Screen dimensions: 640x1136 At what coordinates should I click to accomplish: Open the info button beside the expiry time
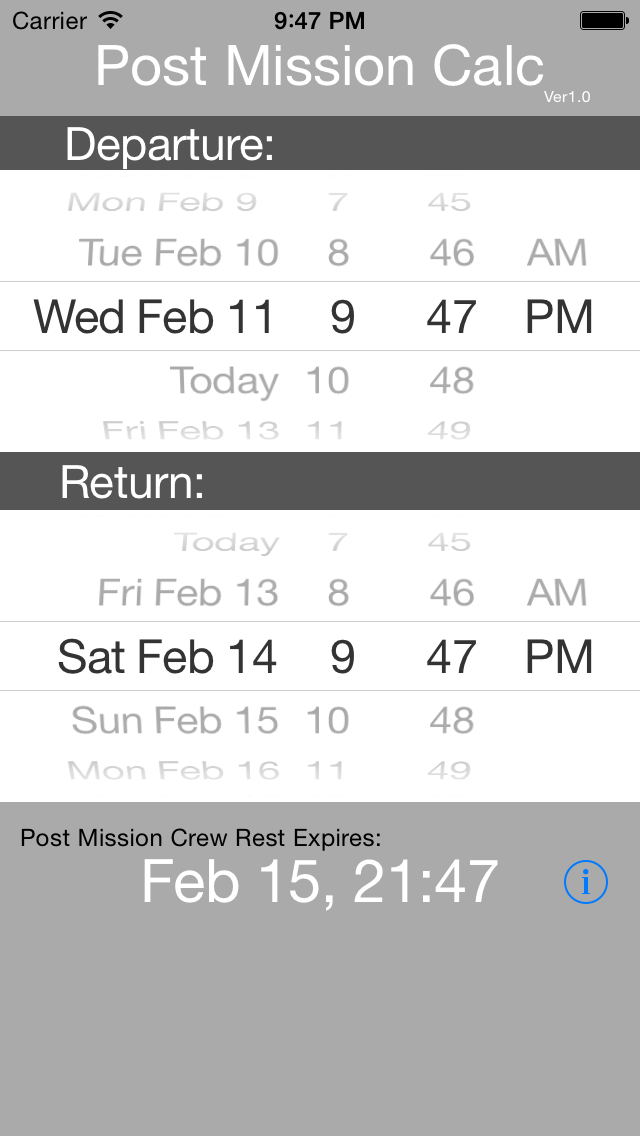pos(586,882)
